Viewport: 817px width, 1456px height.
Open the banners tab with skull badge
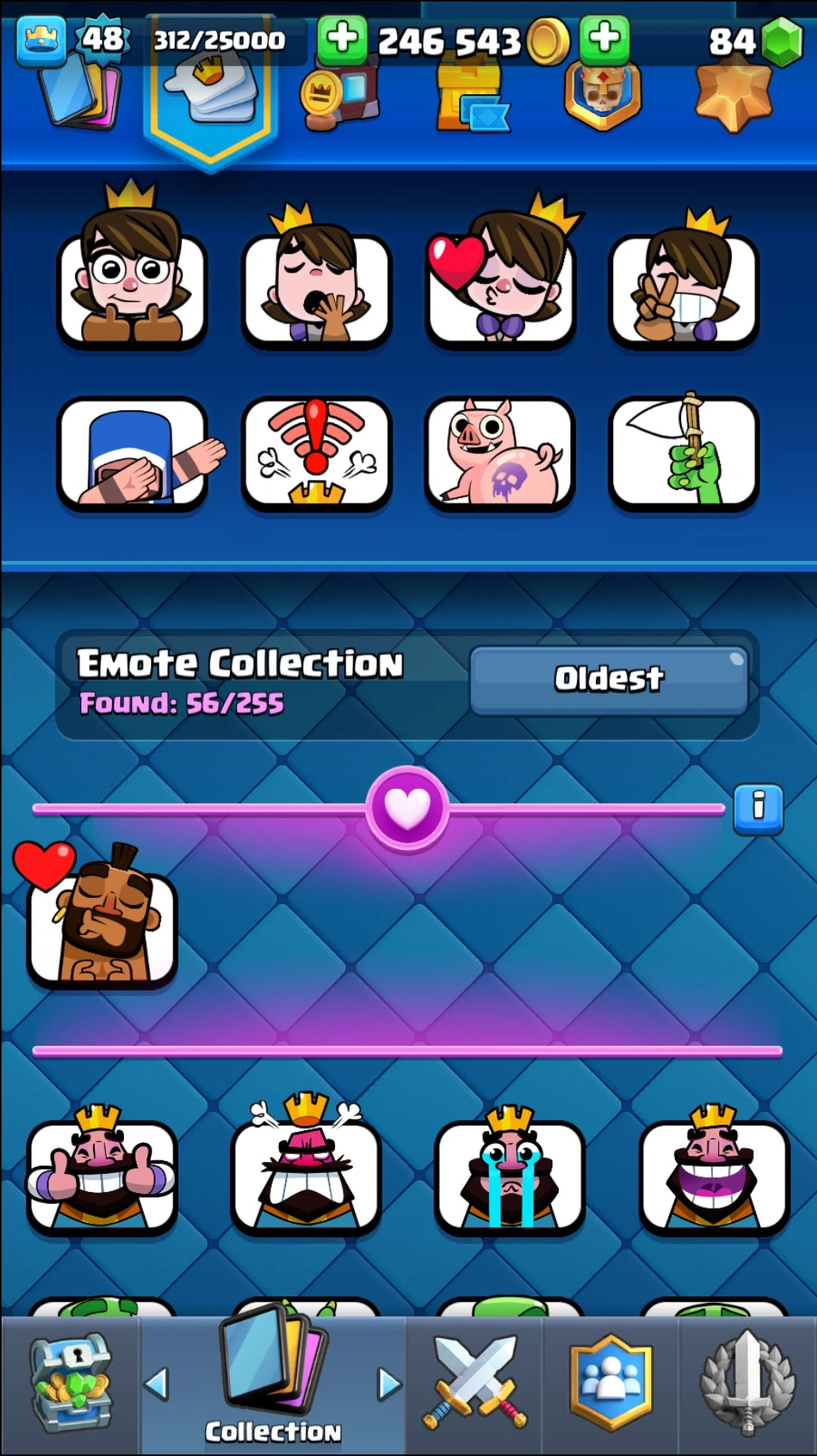[x=602, y=95]
